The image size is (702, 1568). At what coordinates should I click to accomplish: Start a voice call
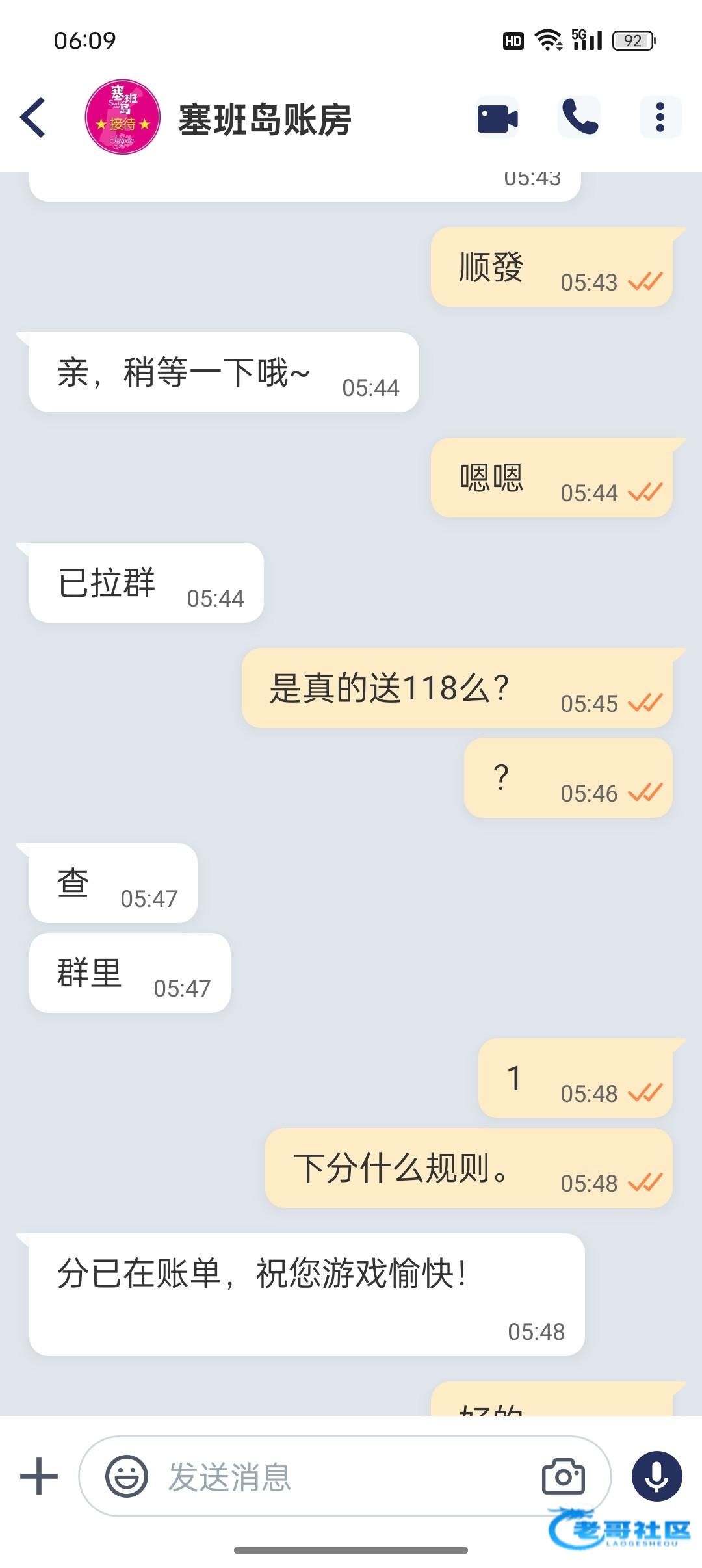point(579,118)
